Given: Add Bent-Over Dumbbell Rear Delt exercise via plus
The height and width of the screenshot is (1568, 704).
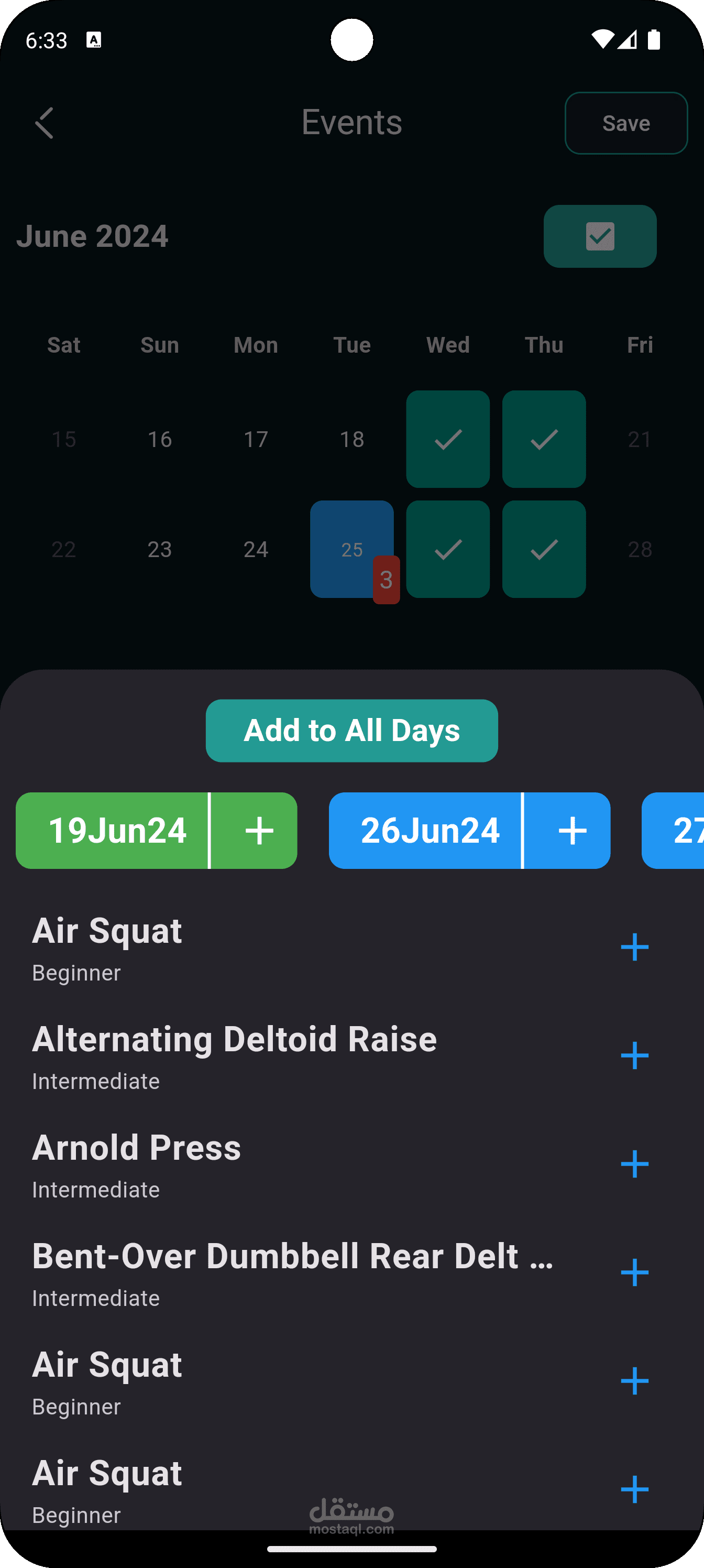Looking at the screenshot, I should [634, 1273].
